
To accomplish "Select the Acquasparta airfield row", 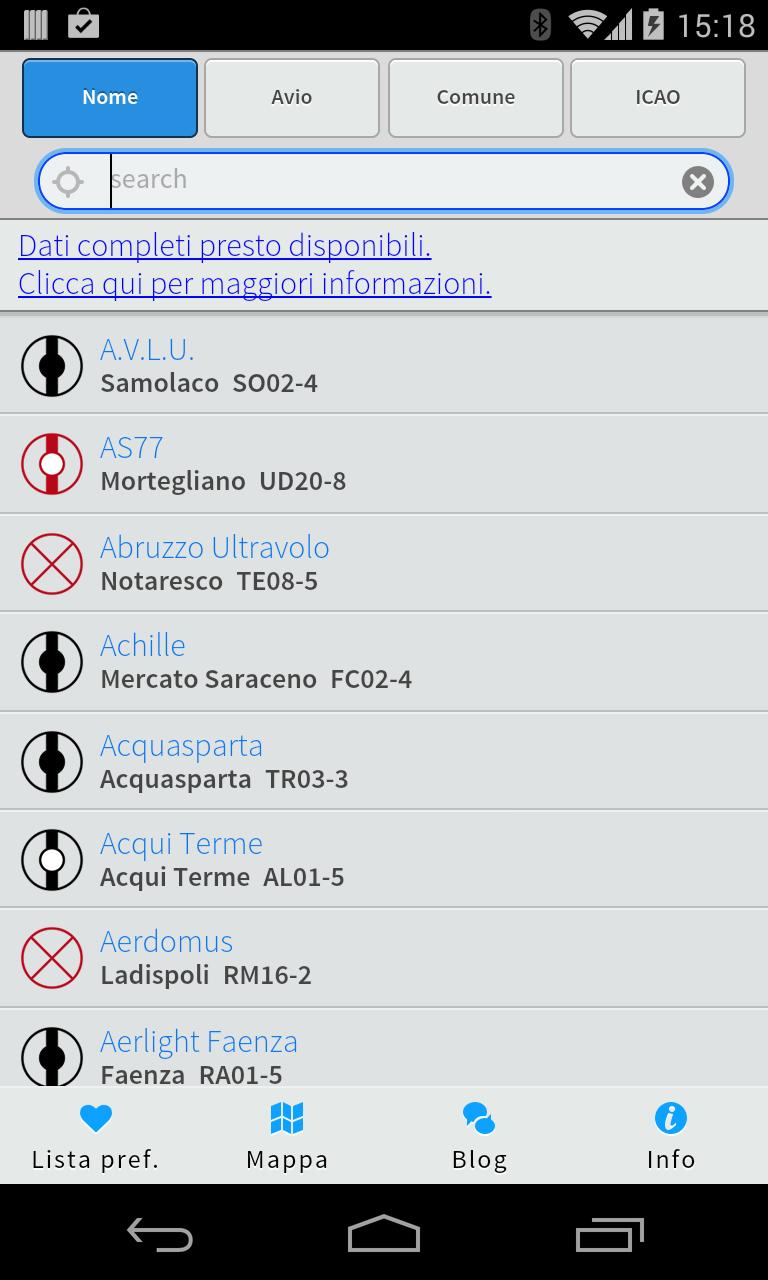I will [384, 761].
